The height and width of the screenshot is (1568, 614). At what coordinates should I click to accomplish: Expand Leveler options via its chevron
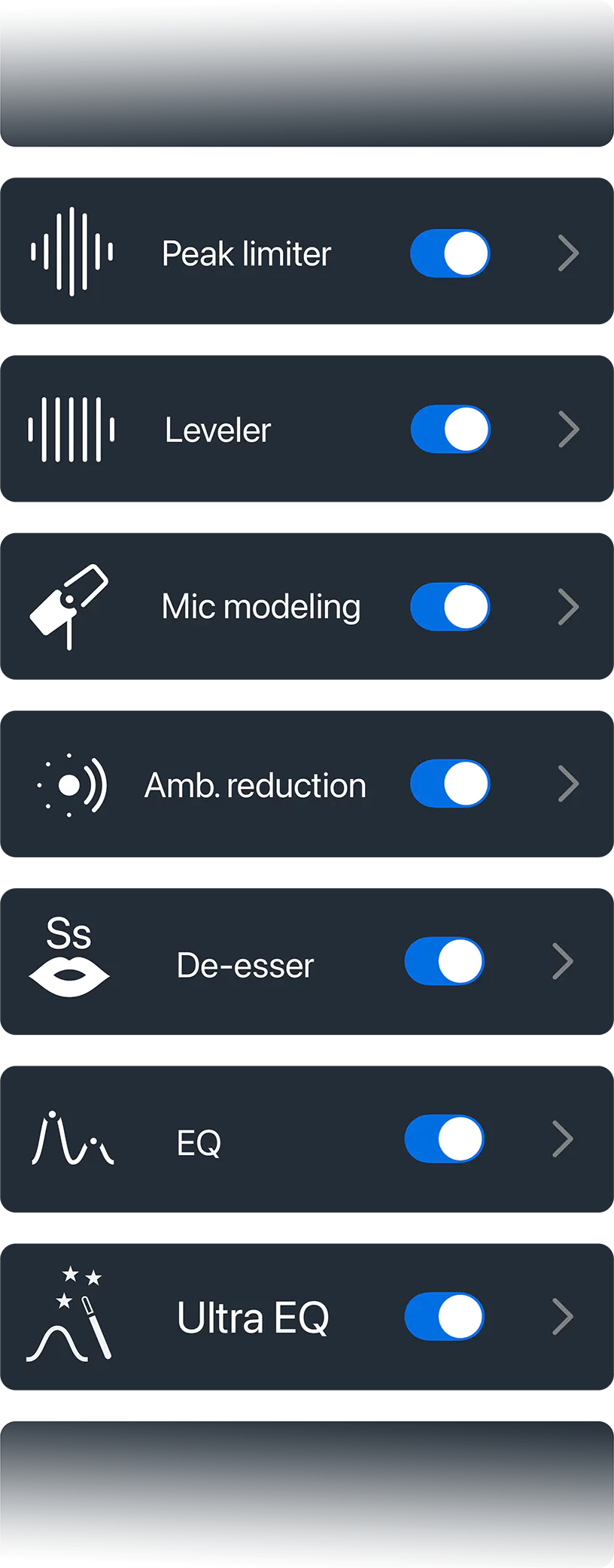click(568, 429)
